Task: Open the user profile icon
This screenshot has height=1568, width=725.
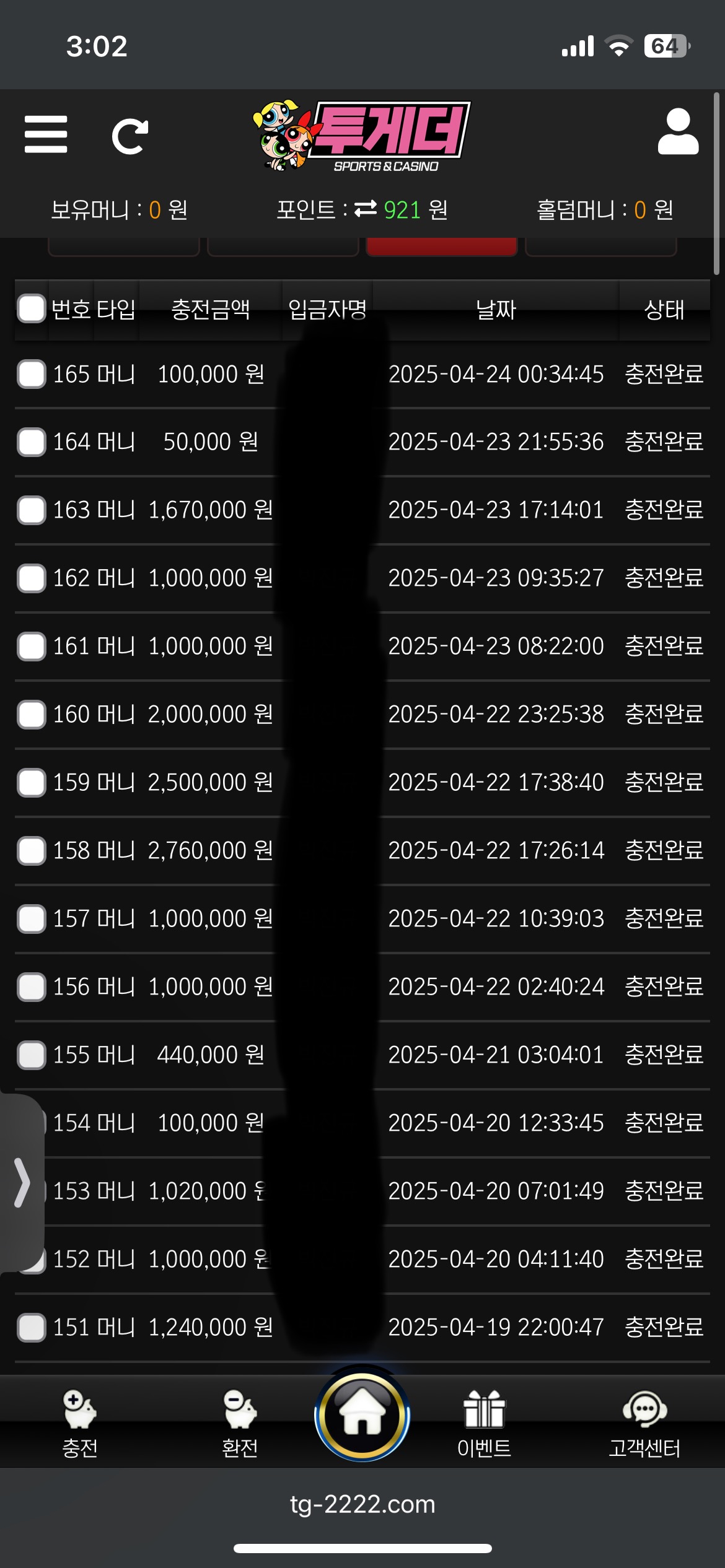Action: click(679, 131)
